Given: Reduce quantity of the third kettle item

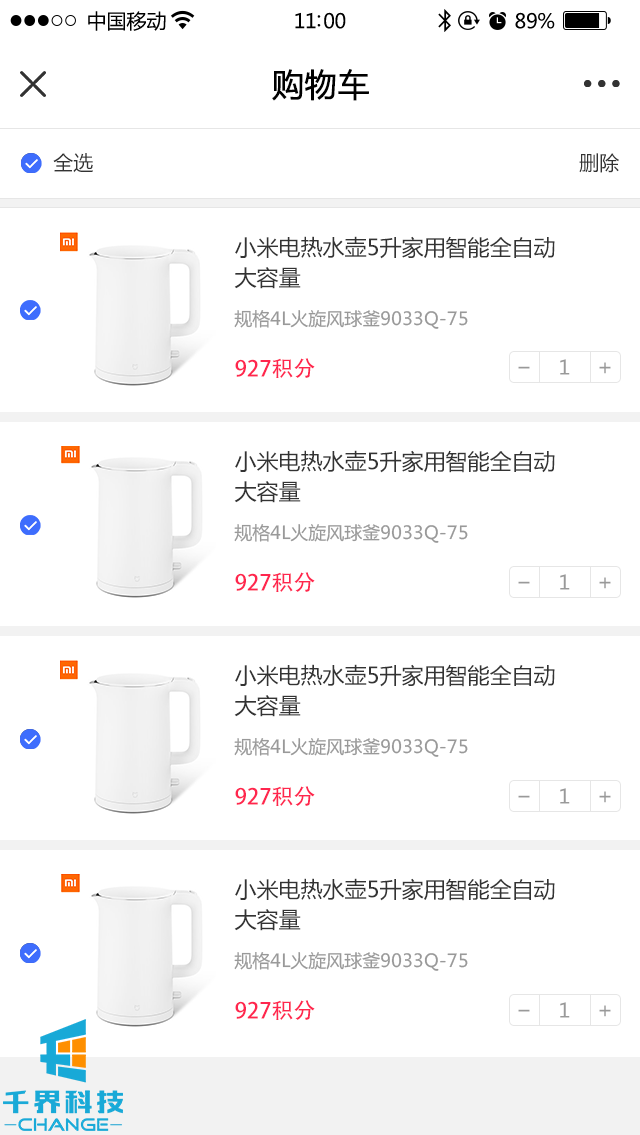Looking at the screenshot, I should coord(525,796).
